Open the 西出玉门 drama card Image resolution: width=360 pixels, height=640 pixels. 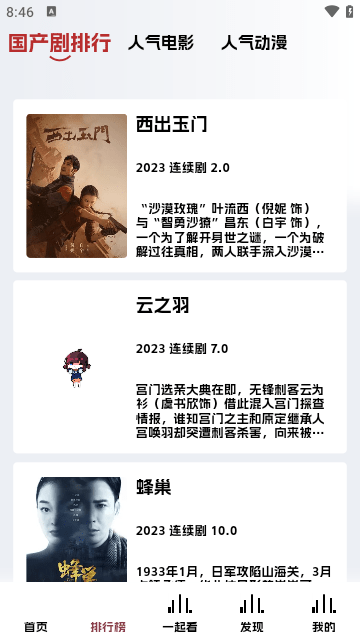click(180, 186)
